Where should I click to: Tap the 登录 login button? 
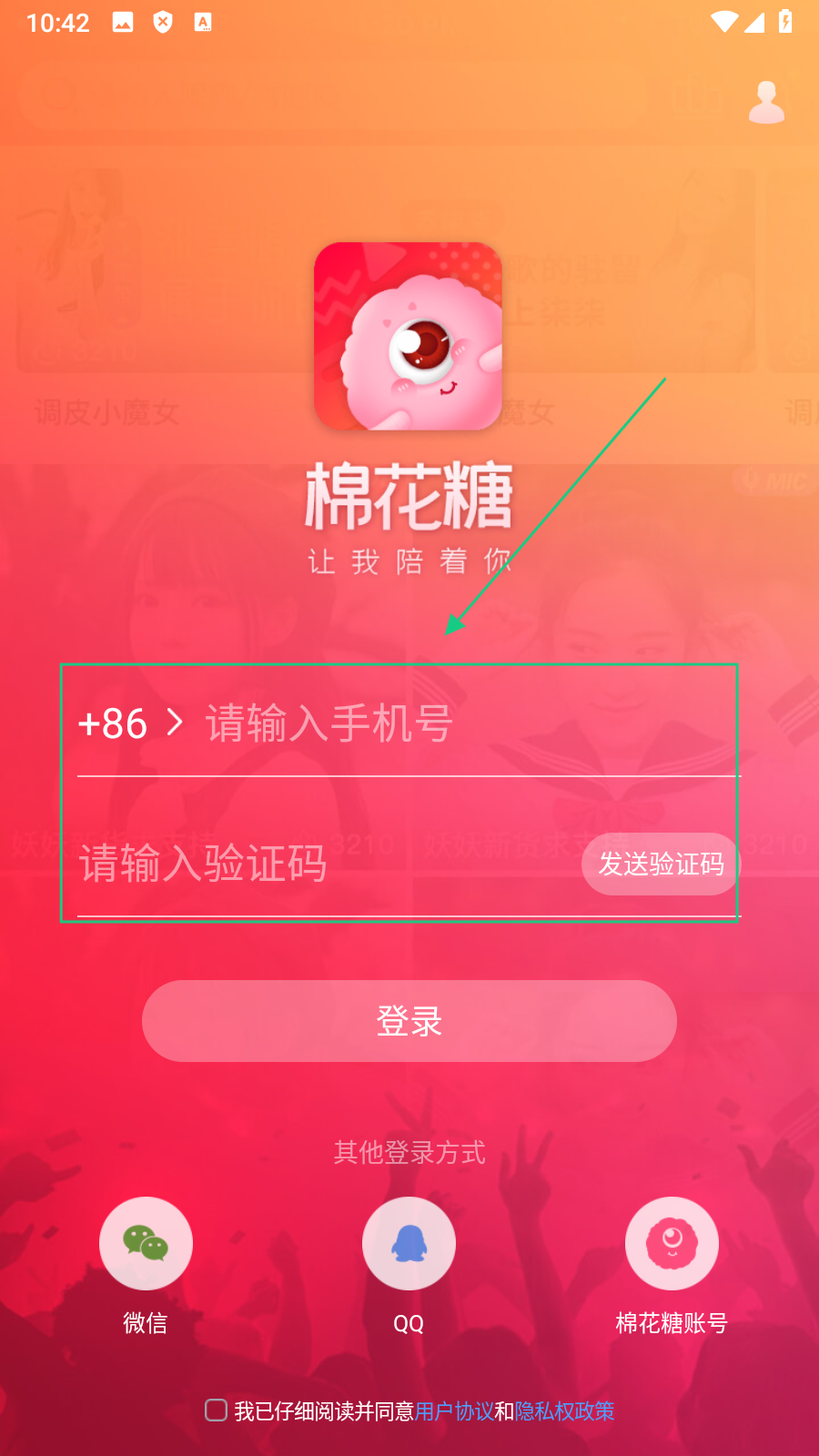[409, 1021]
